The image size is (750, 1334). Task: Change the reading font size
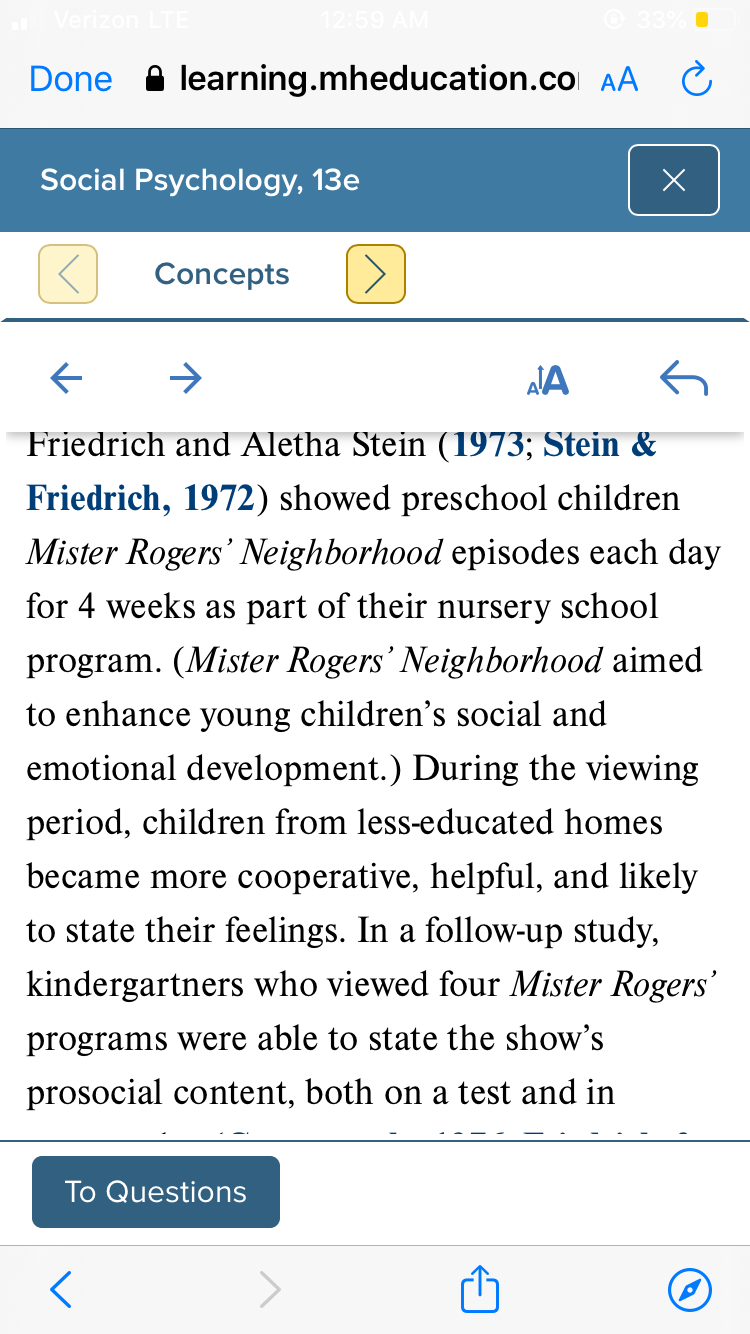click(548, 379)
